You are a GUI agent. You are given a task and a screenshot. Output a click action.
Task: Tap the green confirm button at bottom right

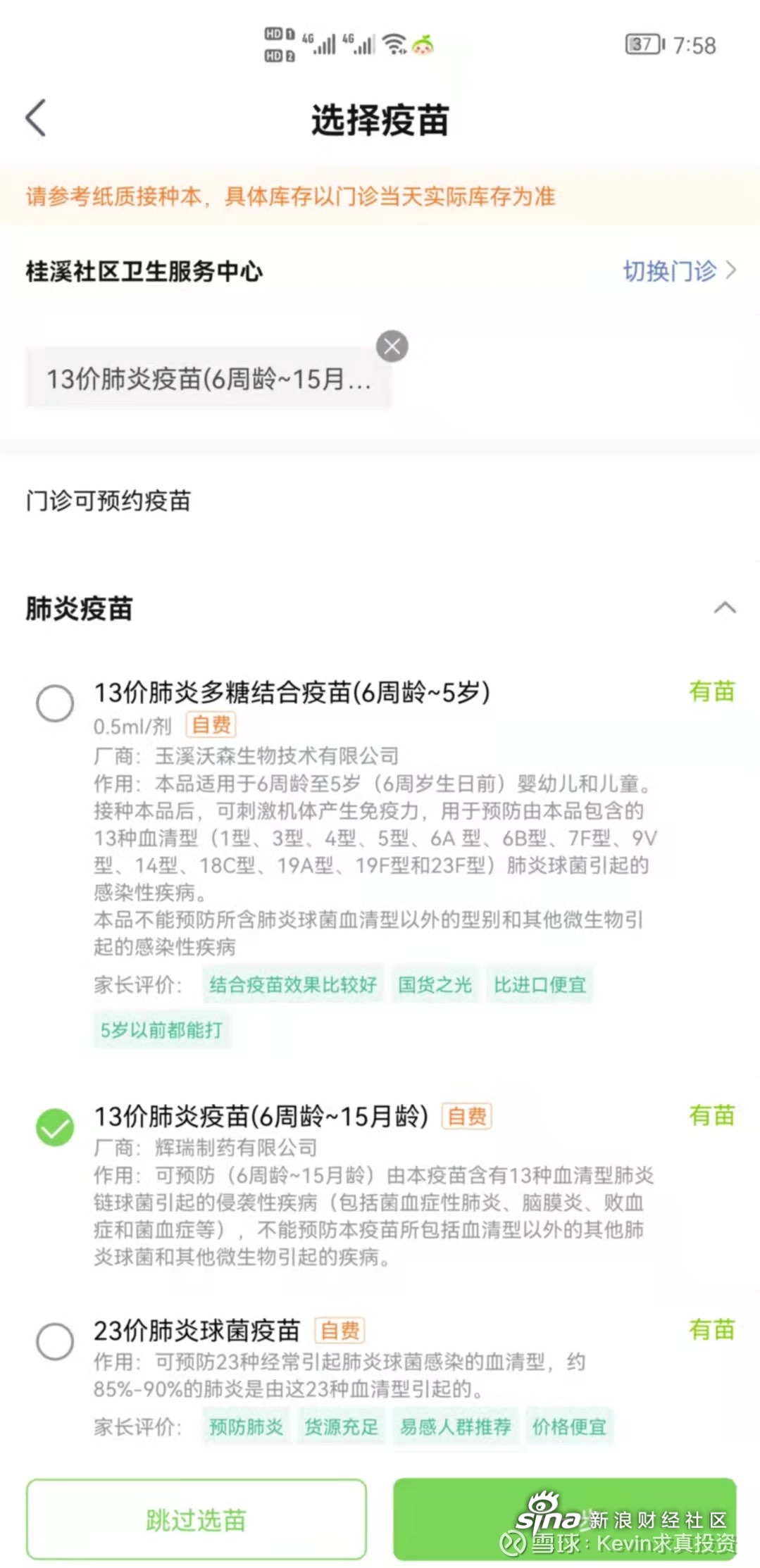(565, 1519)
